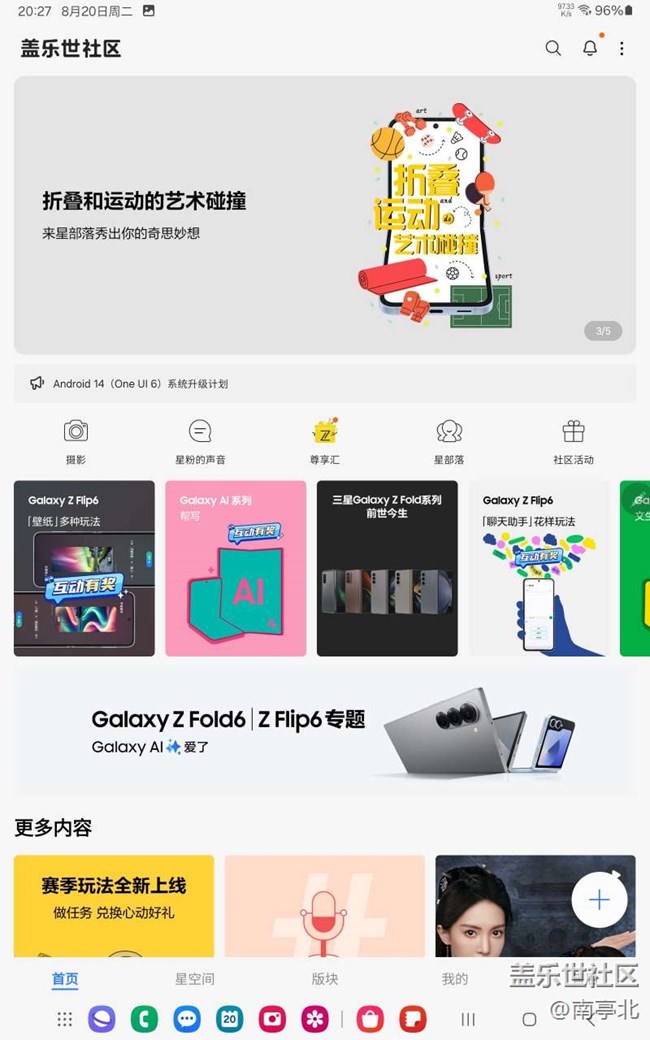Open 社区活动 section

(x=573, y=441)
